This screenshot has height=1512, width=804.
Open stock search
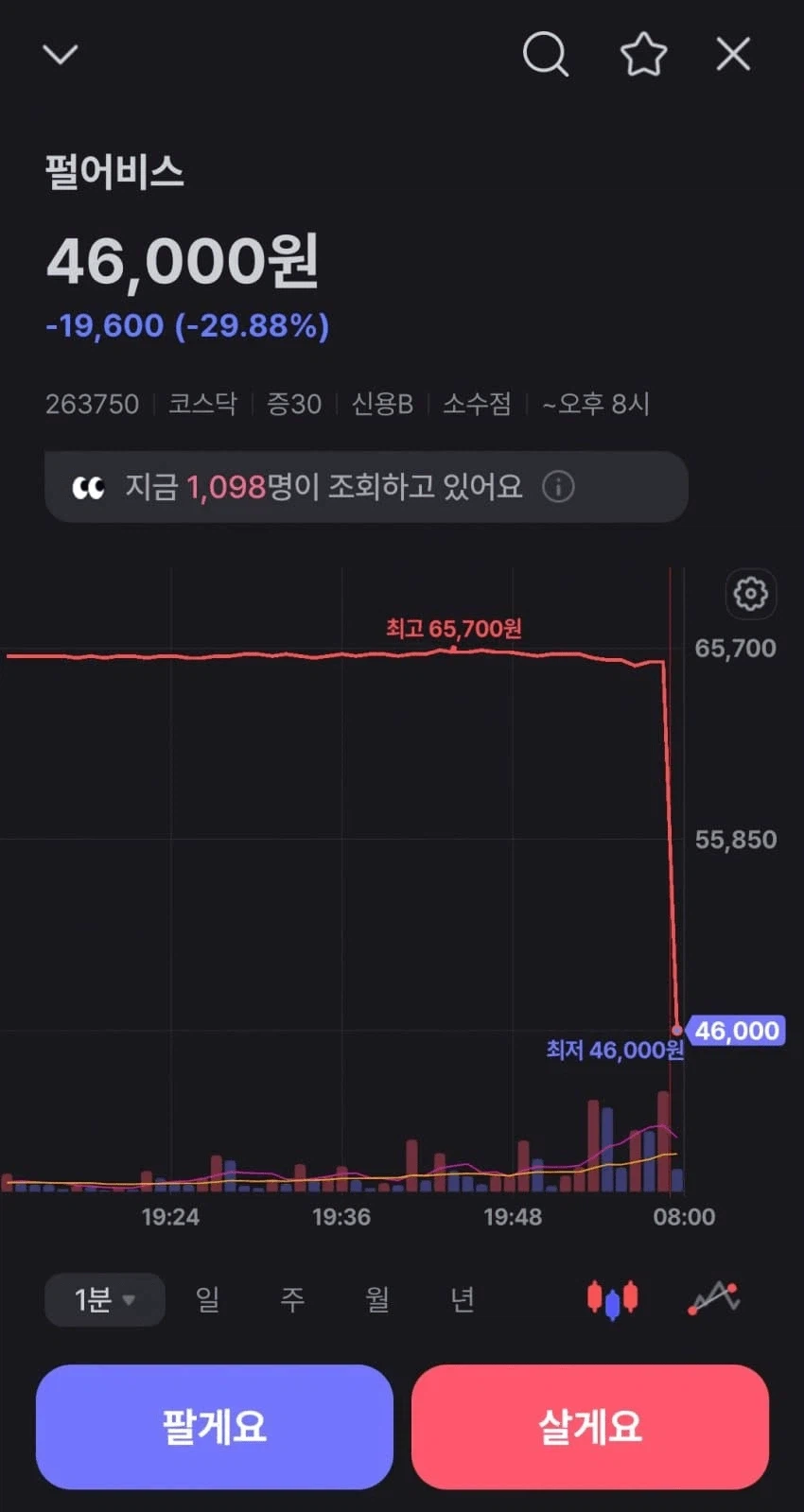546,54
